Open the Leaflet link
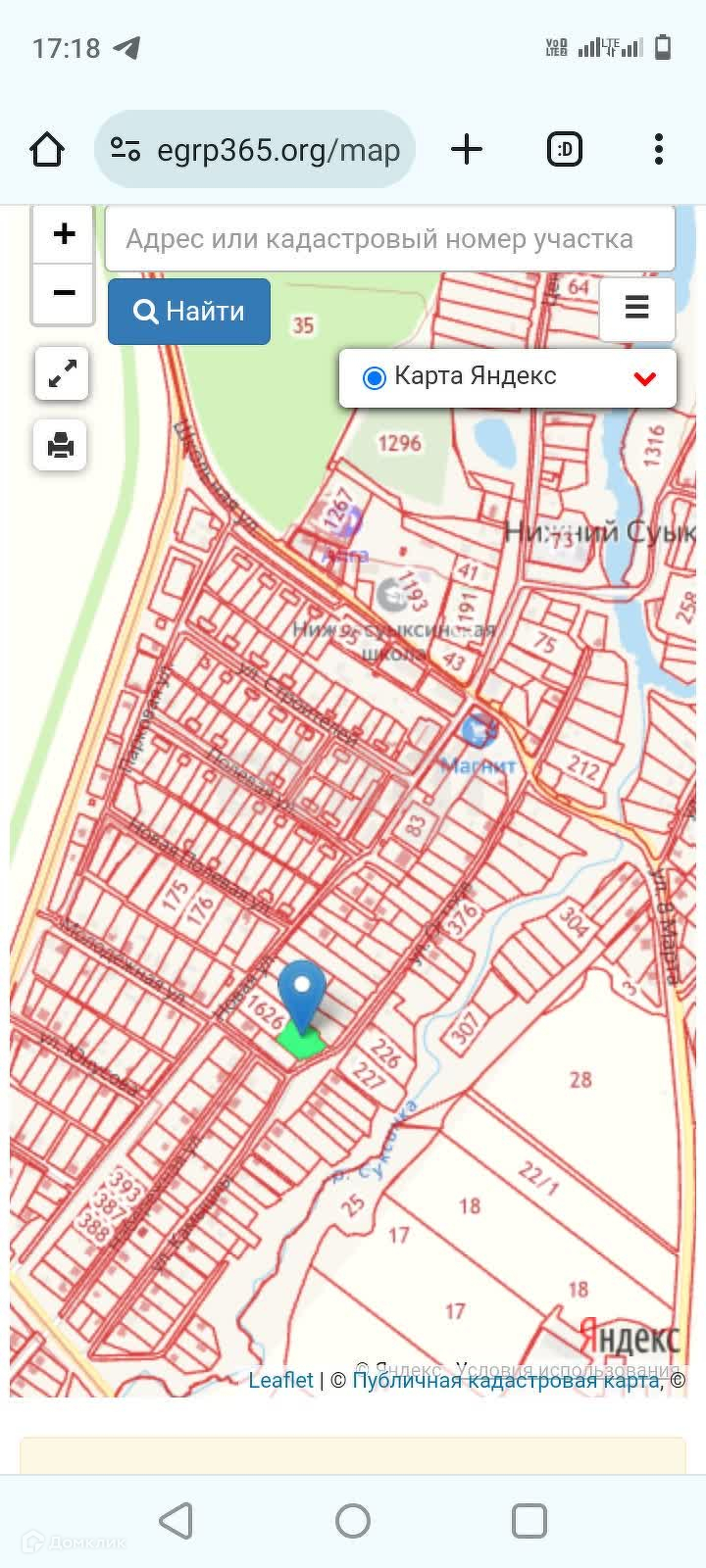Screen dimensions: 706x1568 [280, 1380]
